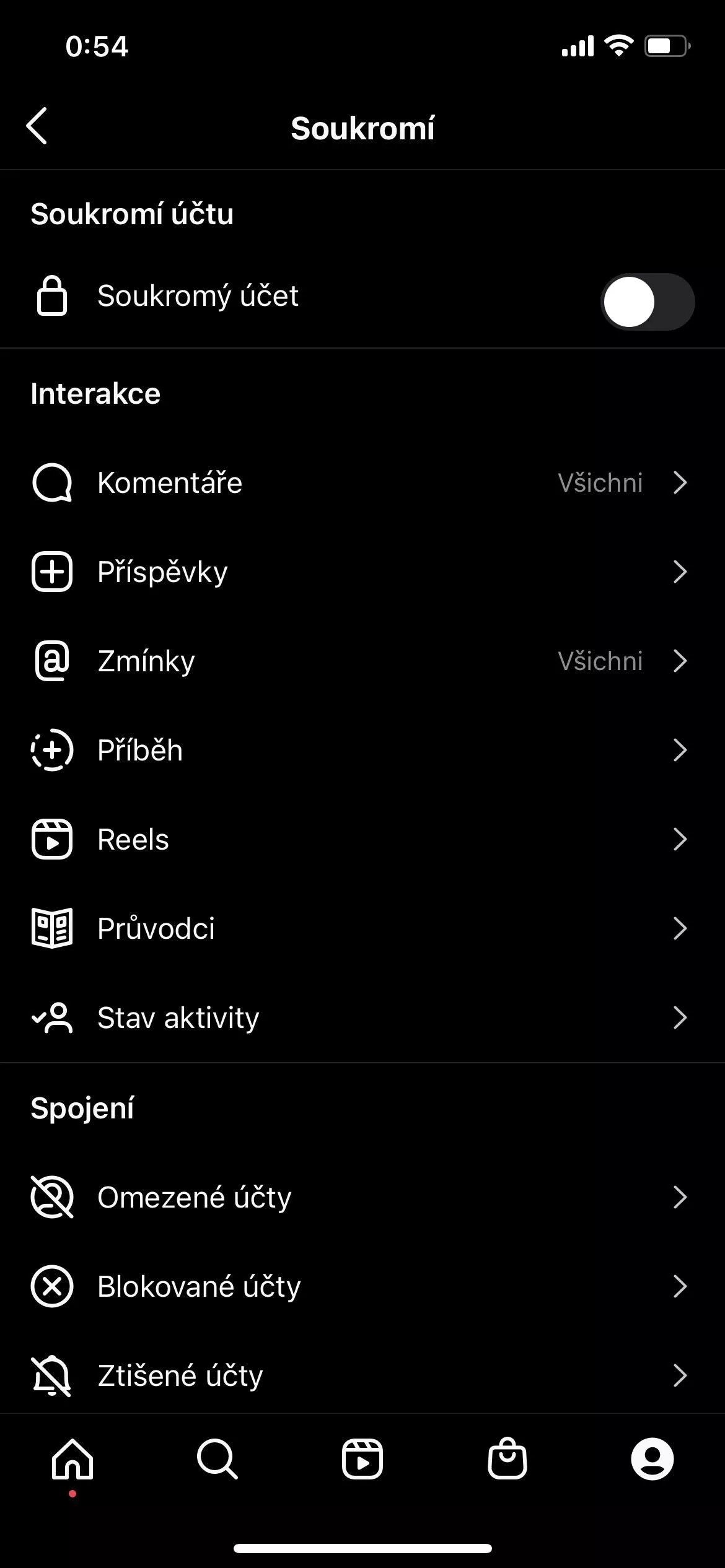Open the Příspěvky row
This screenshot has width=725, height=1568.
(x=362, y=572)
